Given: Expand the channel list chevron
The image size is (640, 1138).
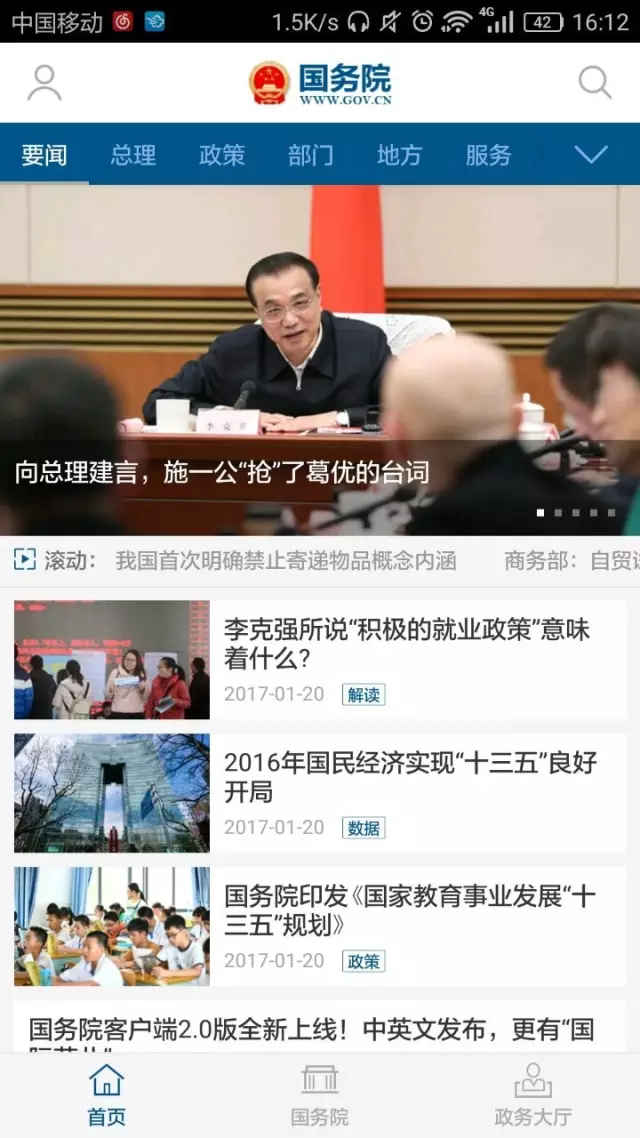Looking at the screenshot, I should pos(591,155).
